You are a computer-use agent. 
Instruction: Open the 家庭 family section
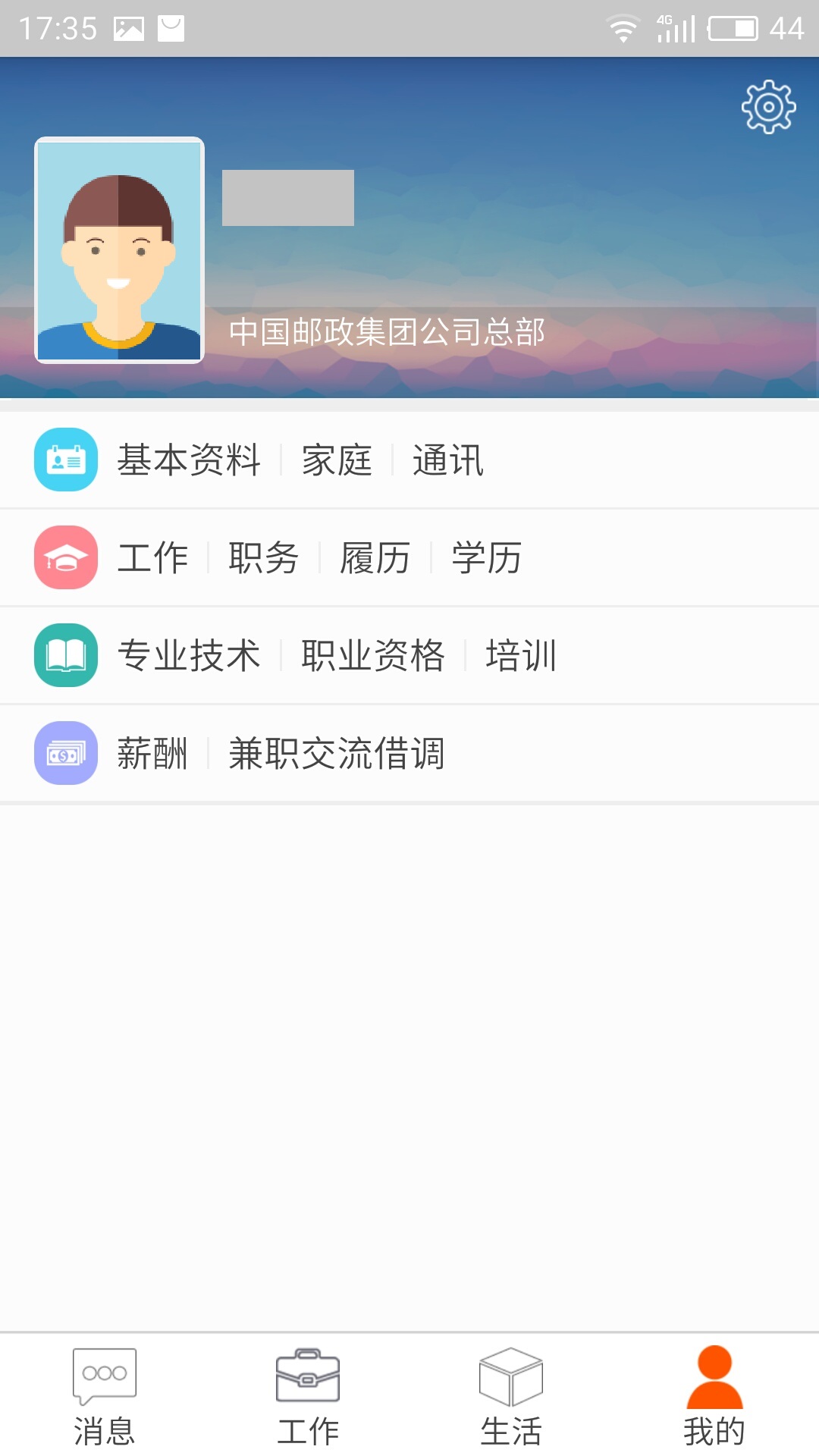[336, 459]
